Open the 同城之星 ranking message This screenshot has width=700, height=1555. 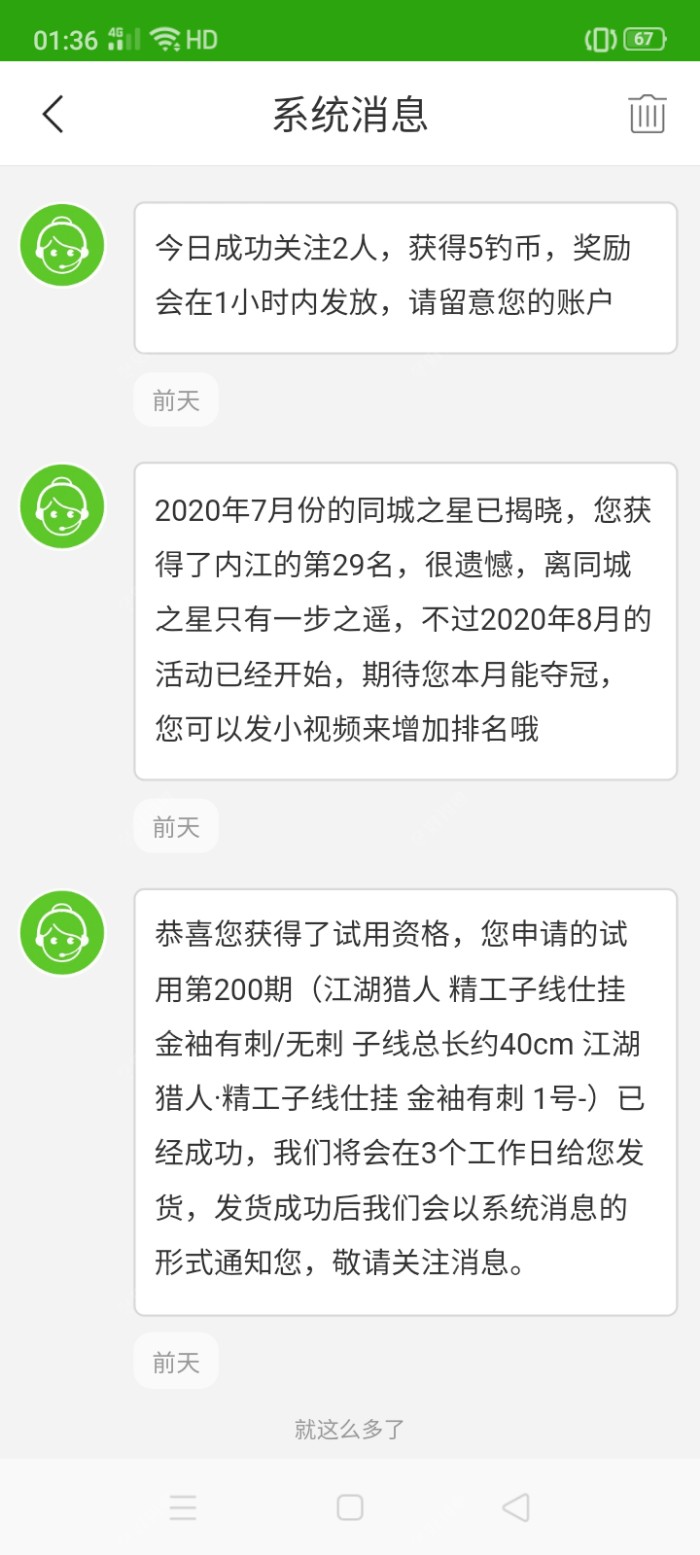click(405, 620)
